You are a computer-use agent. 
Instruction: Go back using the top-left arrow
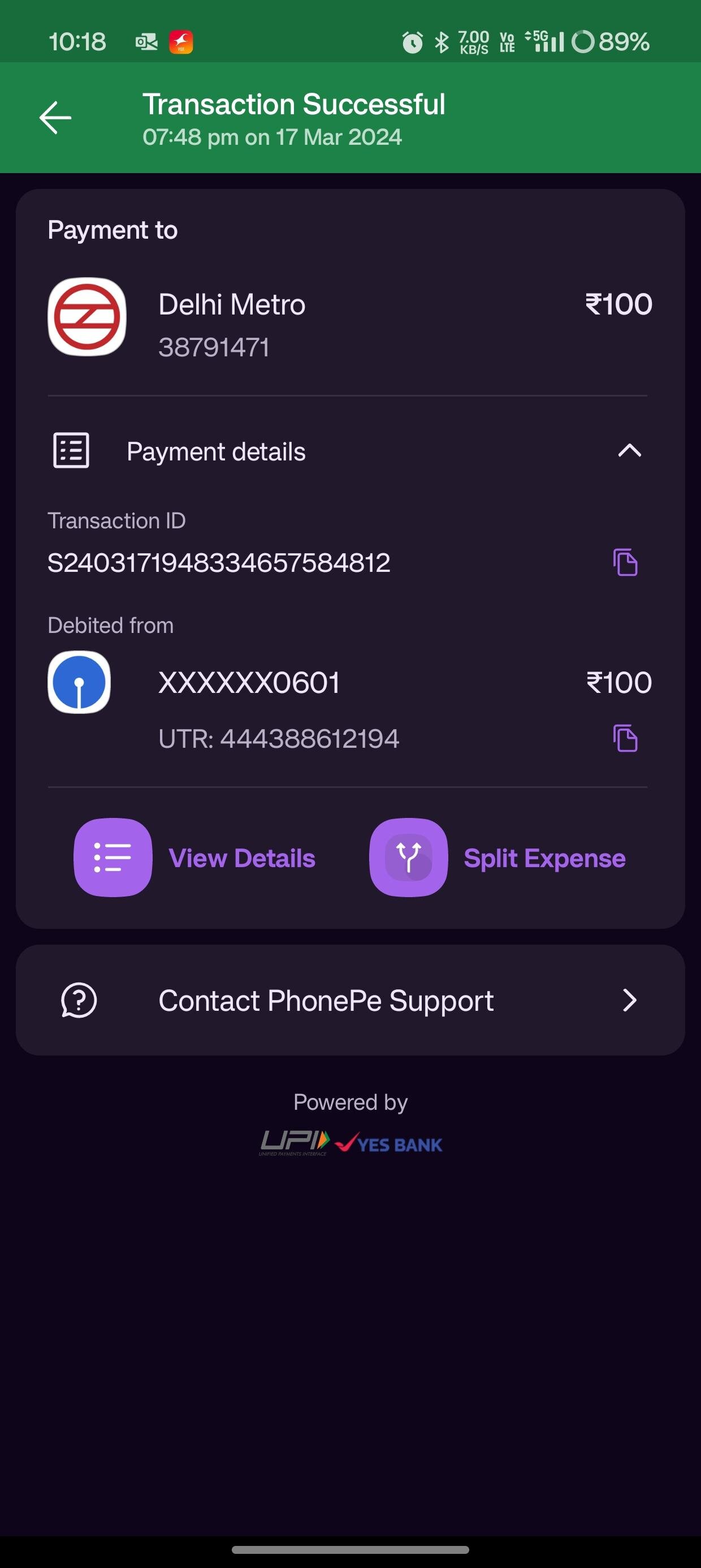55,118
